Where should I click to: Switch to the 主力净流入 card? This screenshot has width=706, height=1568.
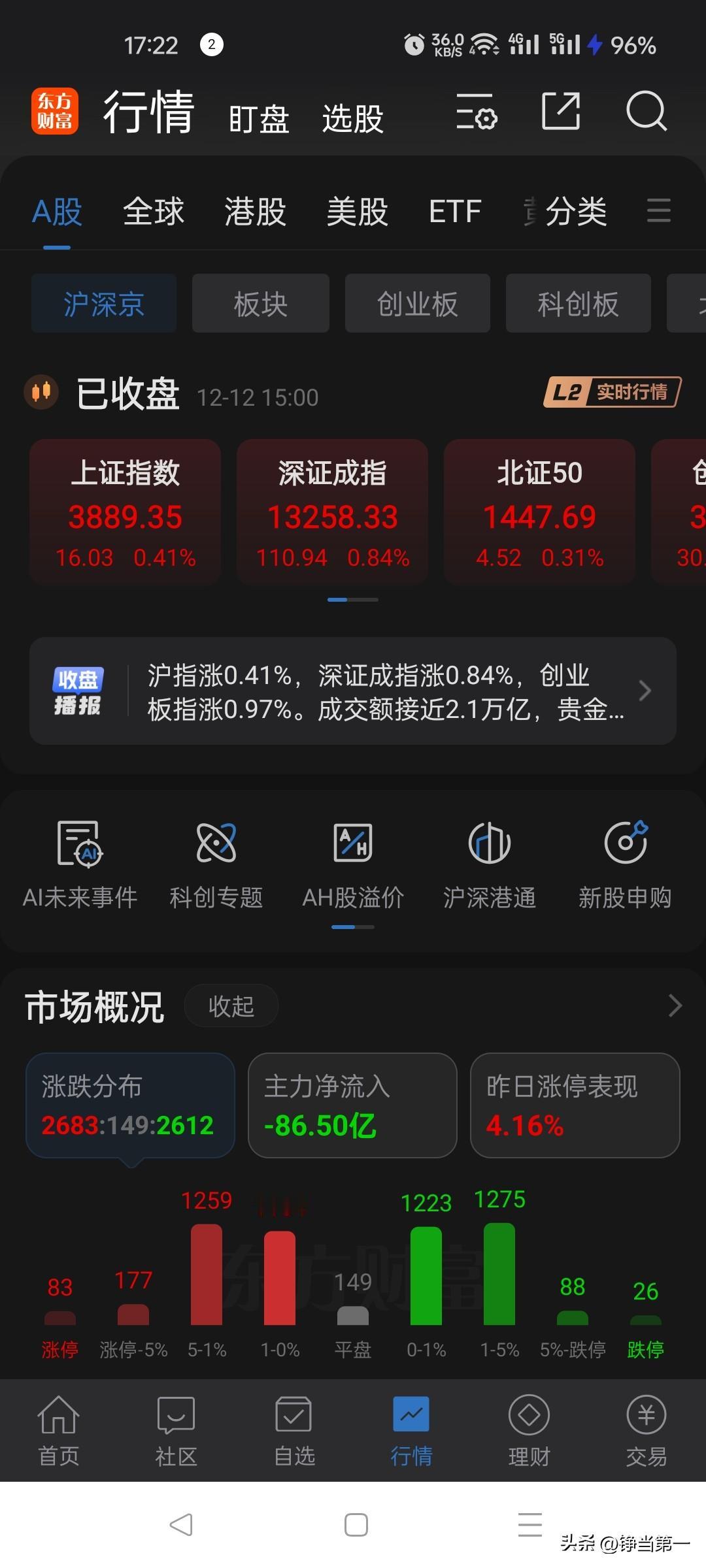point(352,1104)
